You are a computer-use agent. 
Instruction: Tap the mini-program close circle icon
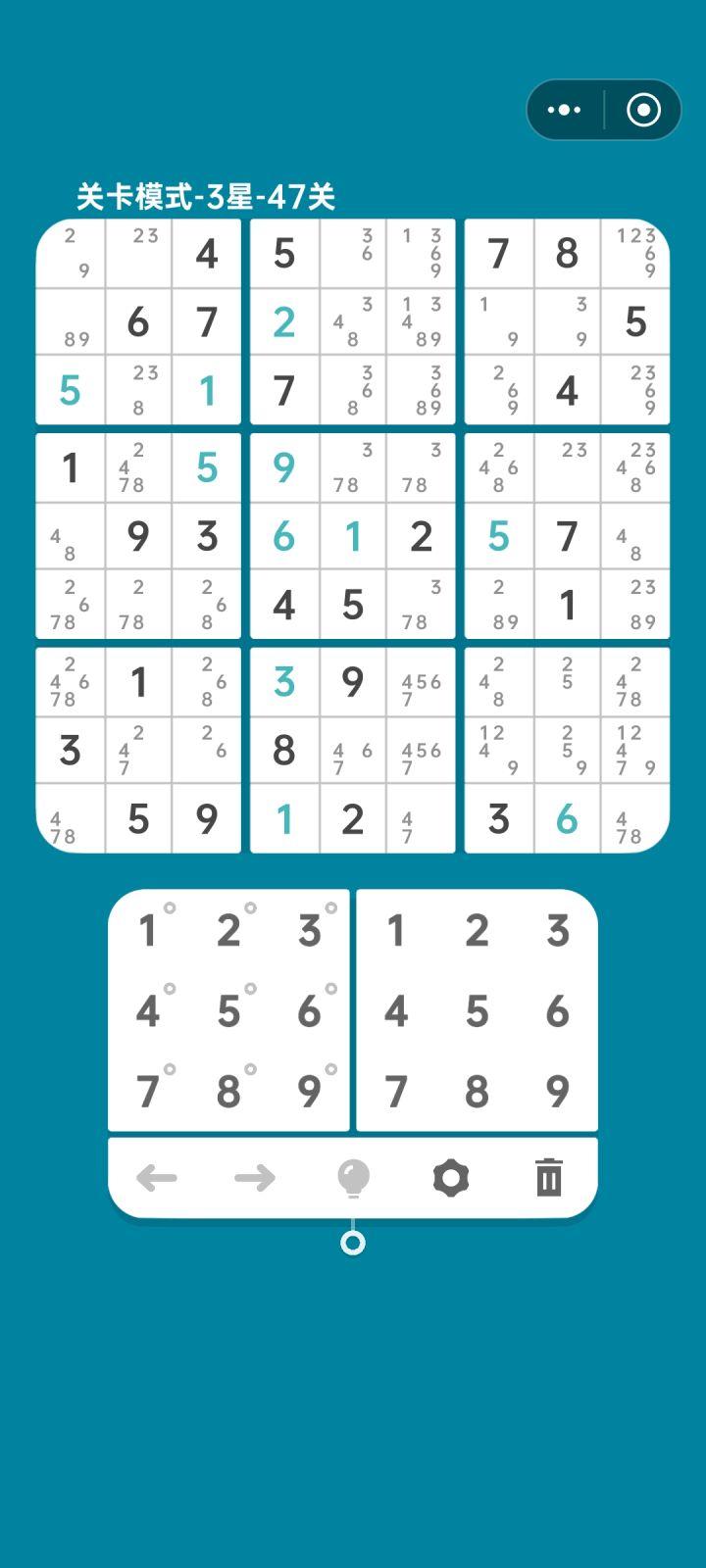(644, 110)
